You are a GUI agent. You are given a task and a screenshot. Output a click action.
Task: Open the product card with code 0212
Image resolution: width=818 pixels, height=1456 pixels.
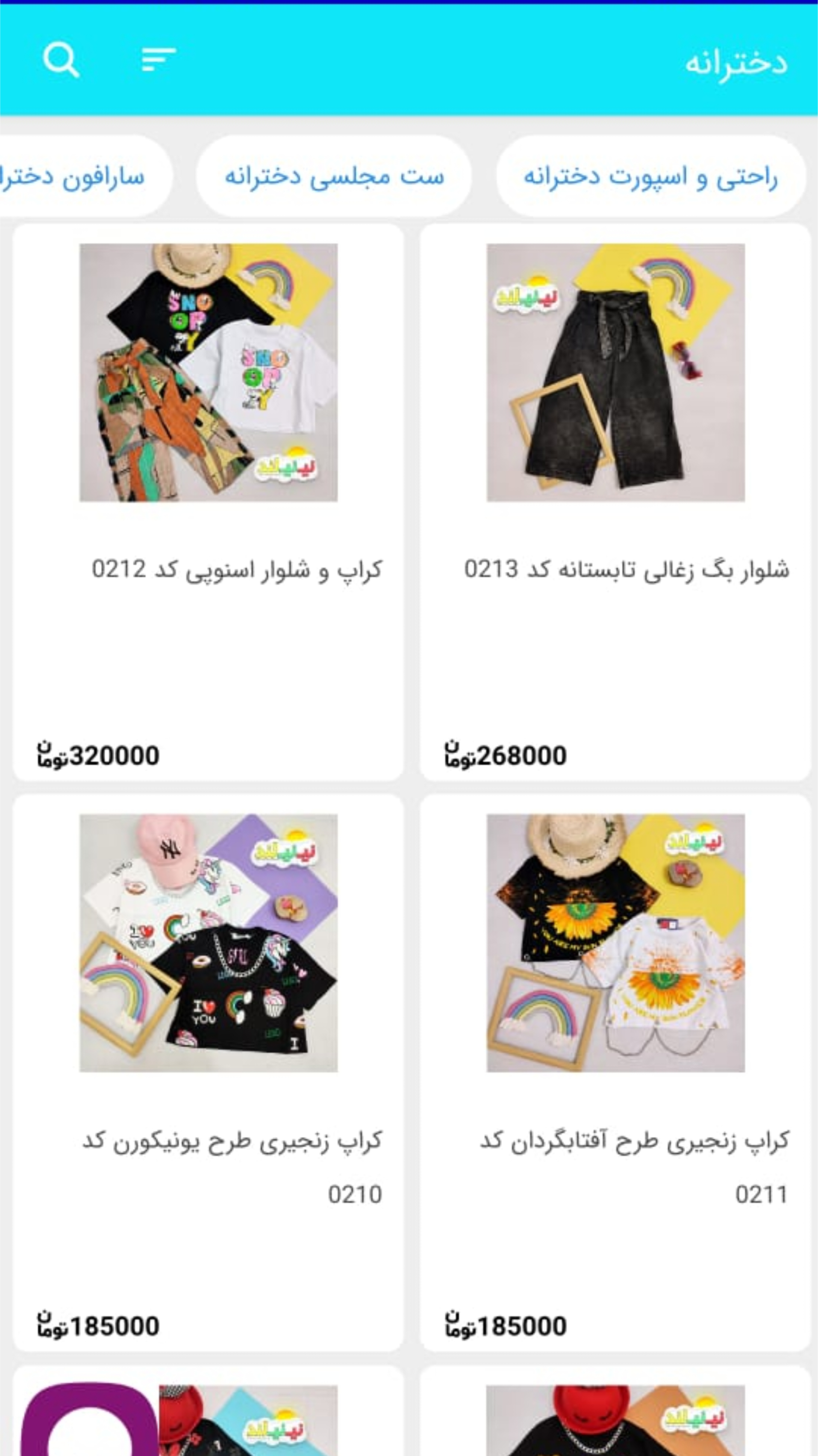tap(209, 502)
